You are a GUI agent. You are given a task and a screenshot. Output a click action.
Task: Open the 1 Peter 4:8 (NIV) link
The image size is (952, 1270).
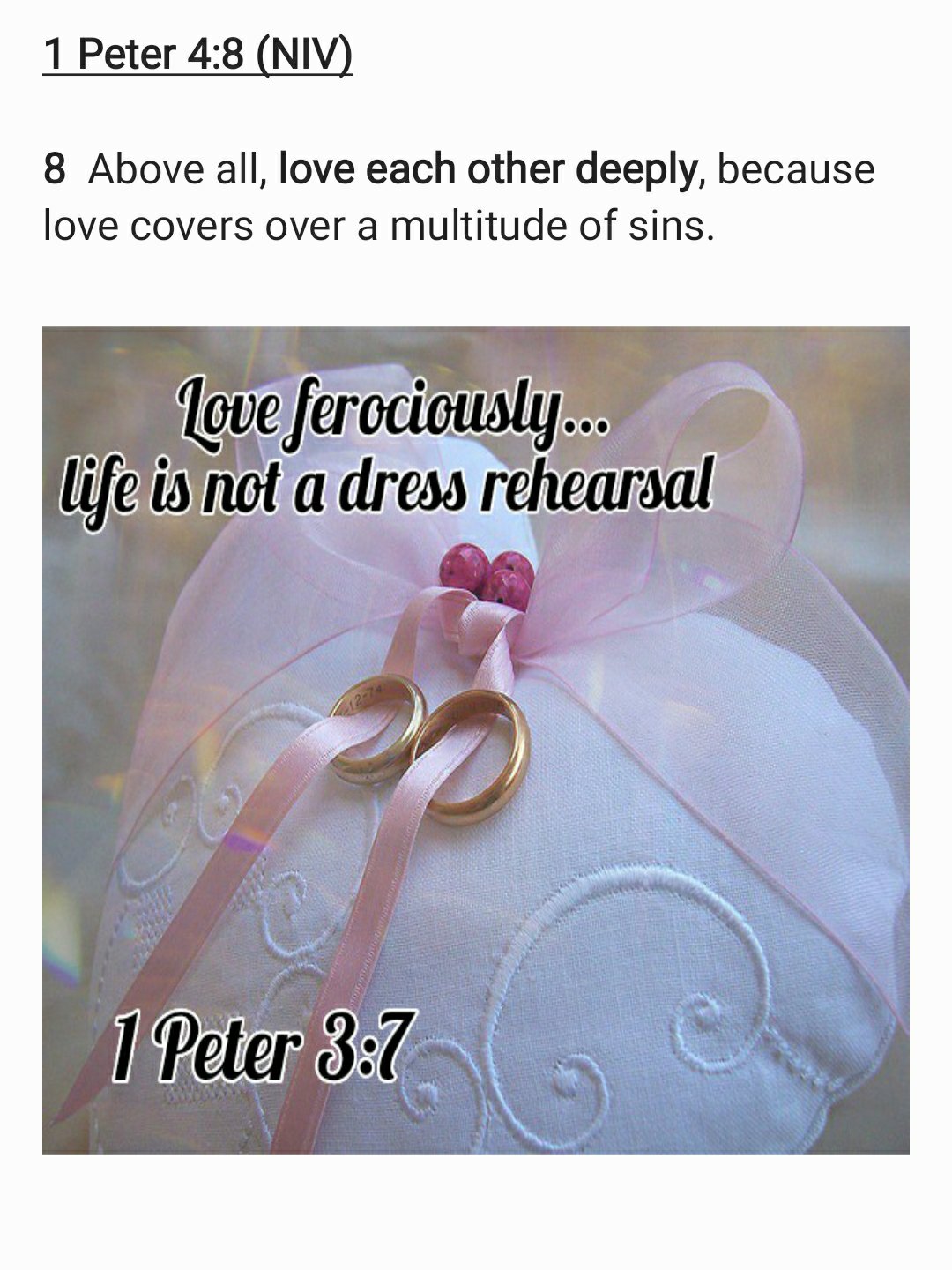point(197,55)
